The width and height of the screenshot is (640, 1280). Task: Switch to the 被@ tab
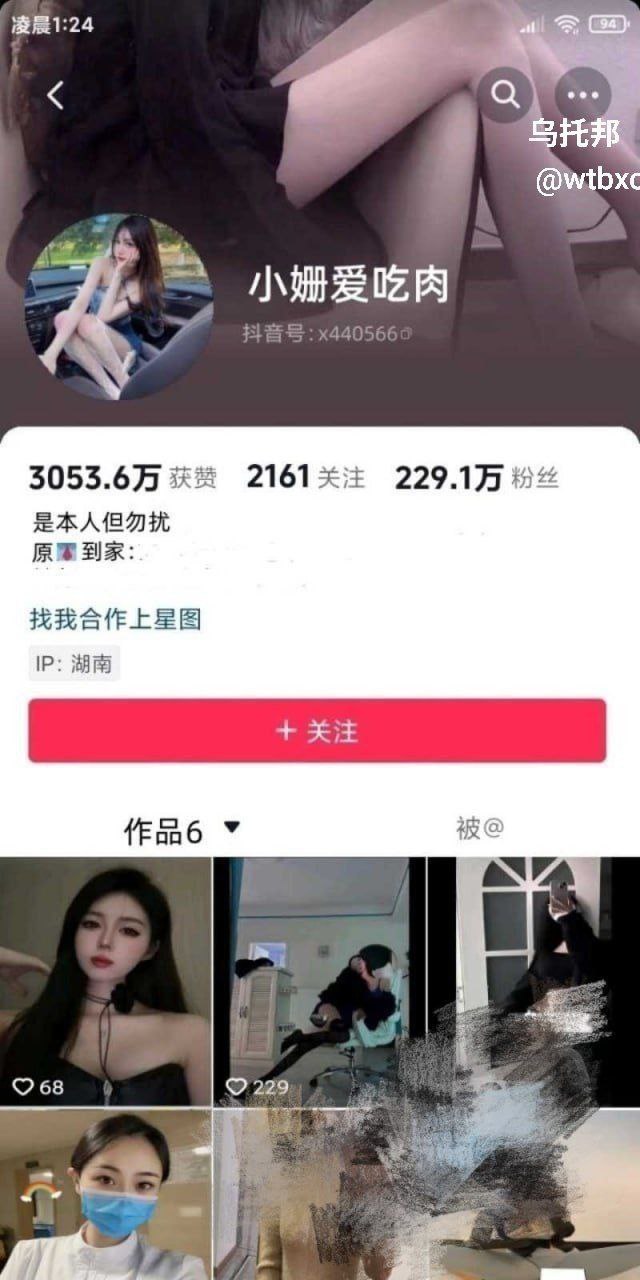pos(479,829)
